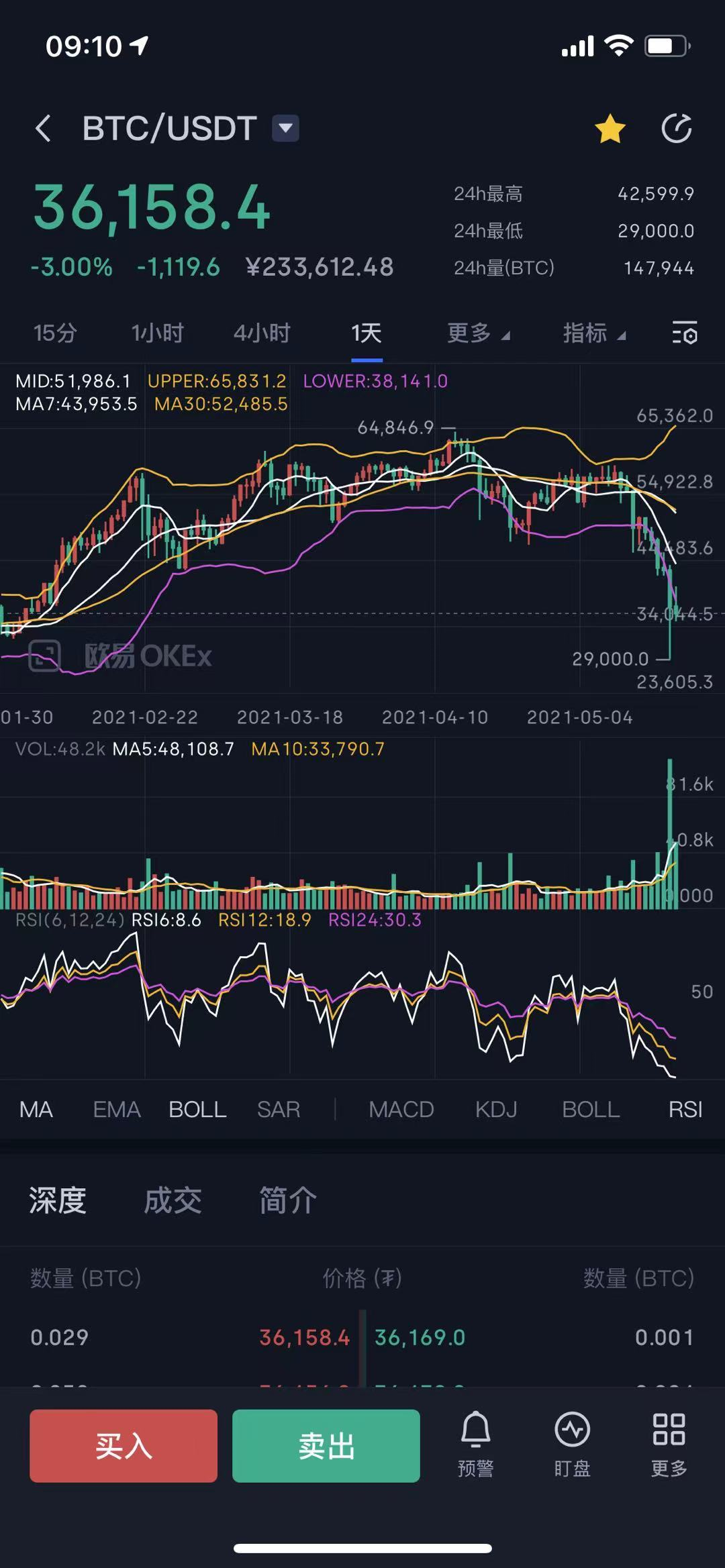Screen dimensions: 725x1568
Task: Choose the SAR main indicator
Action: [278, 1110]
